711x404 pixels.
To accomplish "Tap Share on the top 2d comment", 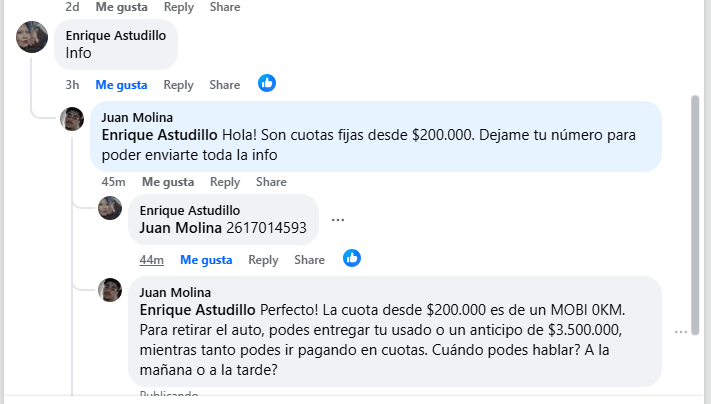I will [x=224, y=7].
